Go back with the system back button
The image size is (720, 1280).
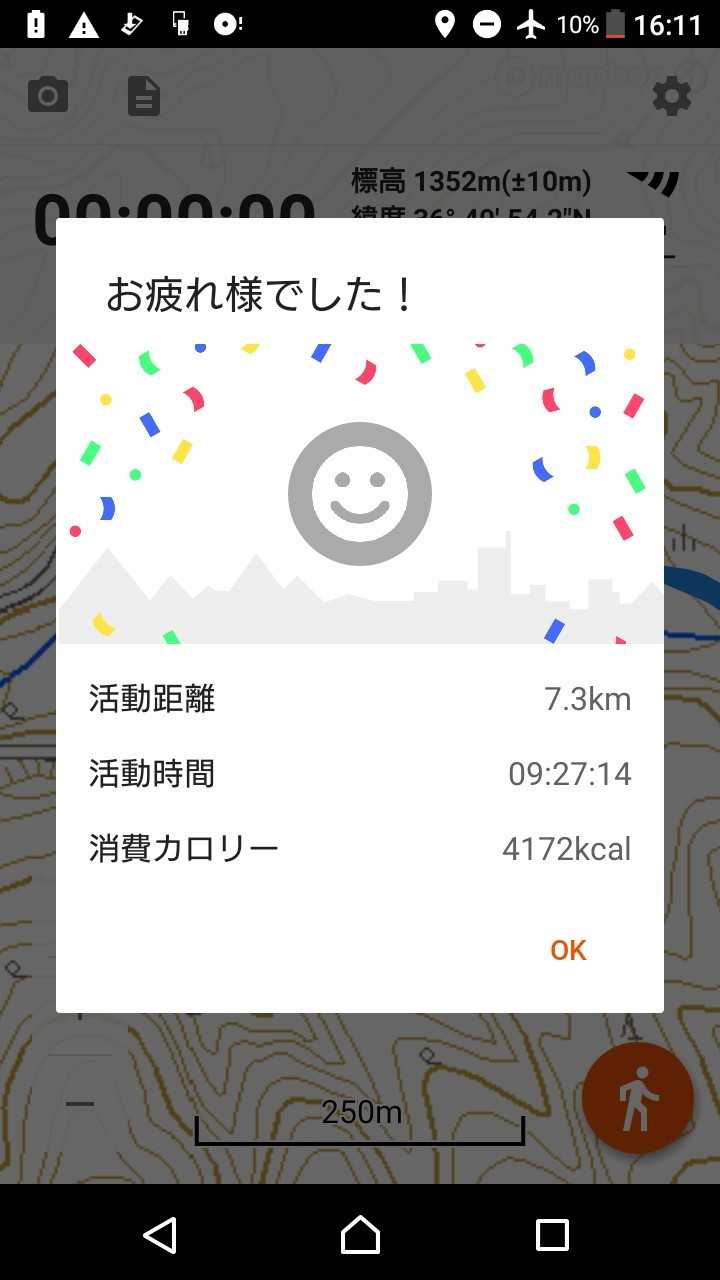click(160, 1235)
